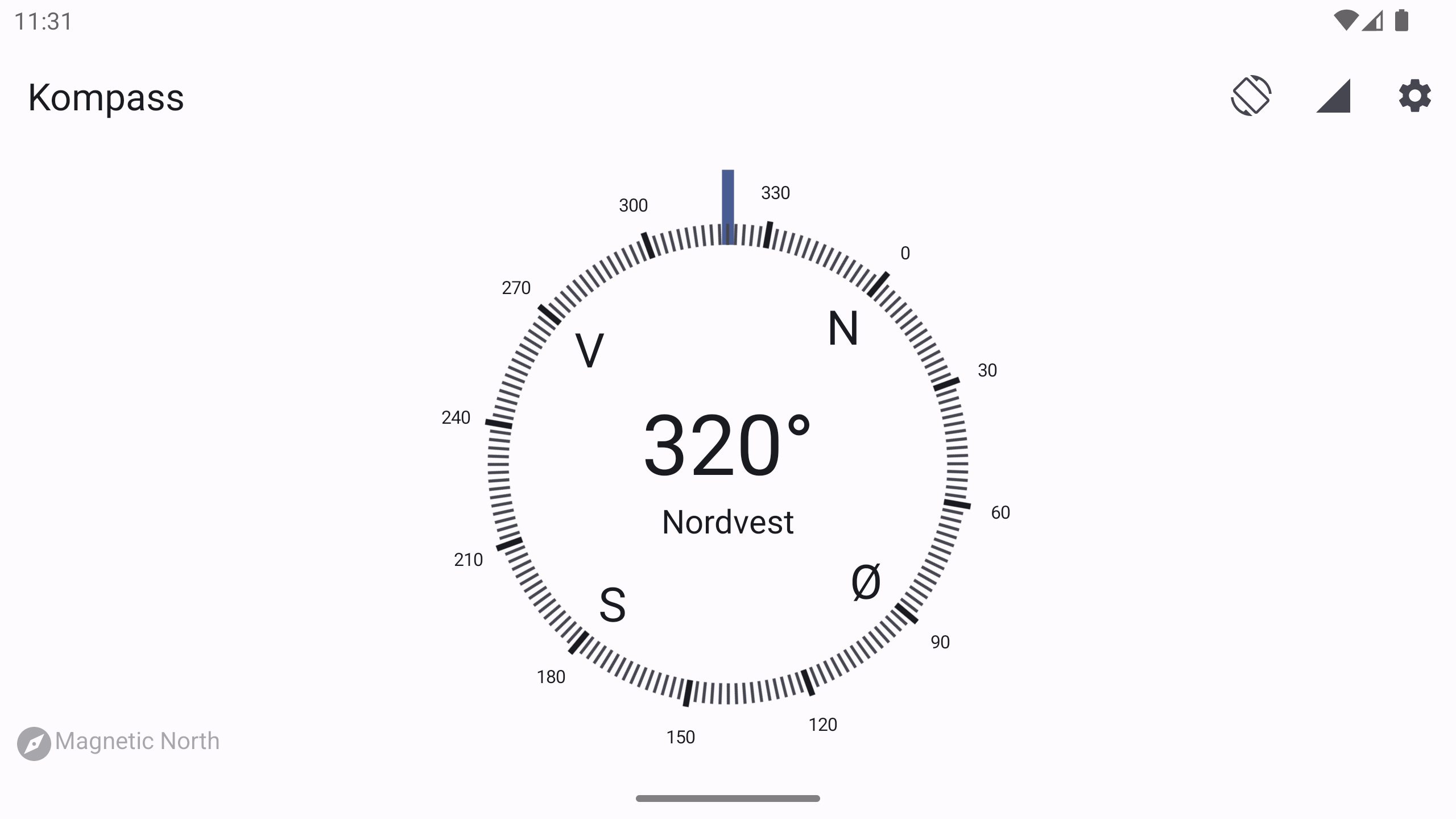Tap the Magnetic North indicator
Image resolution: width=1456 pixels, height=819 pixels.
pyautogui.click(x=118, y=742)
